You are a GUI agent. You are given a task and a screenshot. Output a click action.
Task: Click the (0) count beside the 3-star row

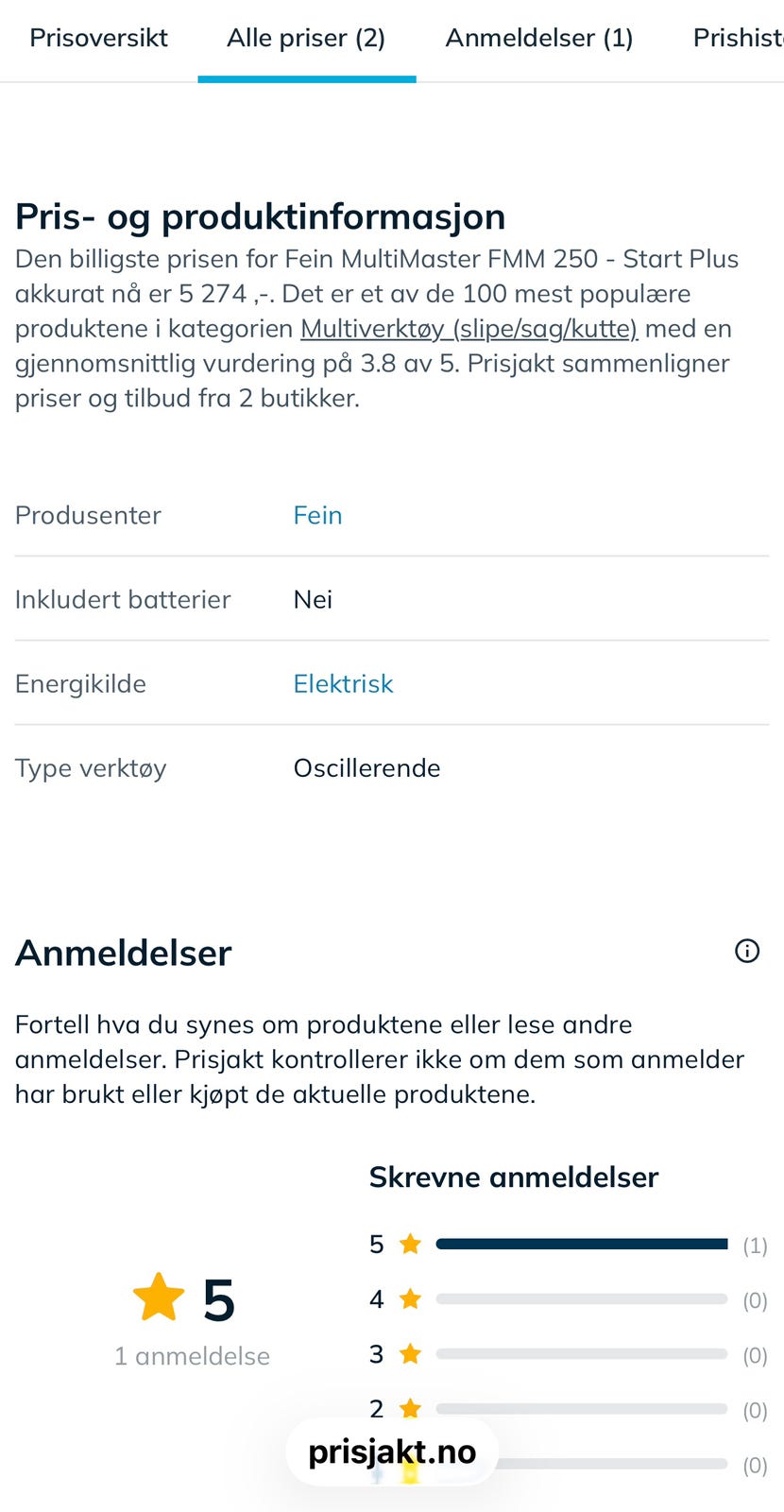coord(755,1355)
